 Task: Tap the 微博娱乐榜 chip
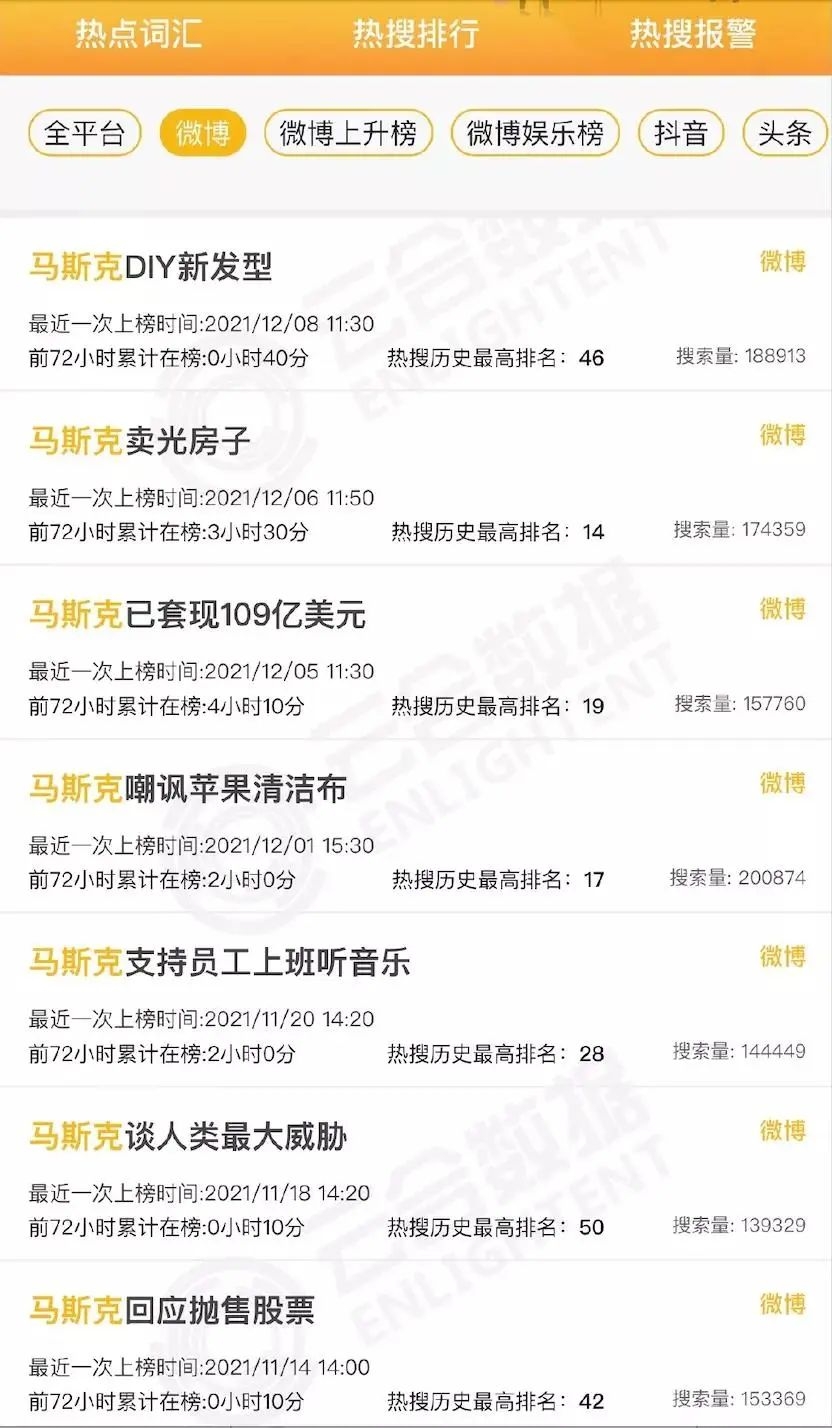535,133
